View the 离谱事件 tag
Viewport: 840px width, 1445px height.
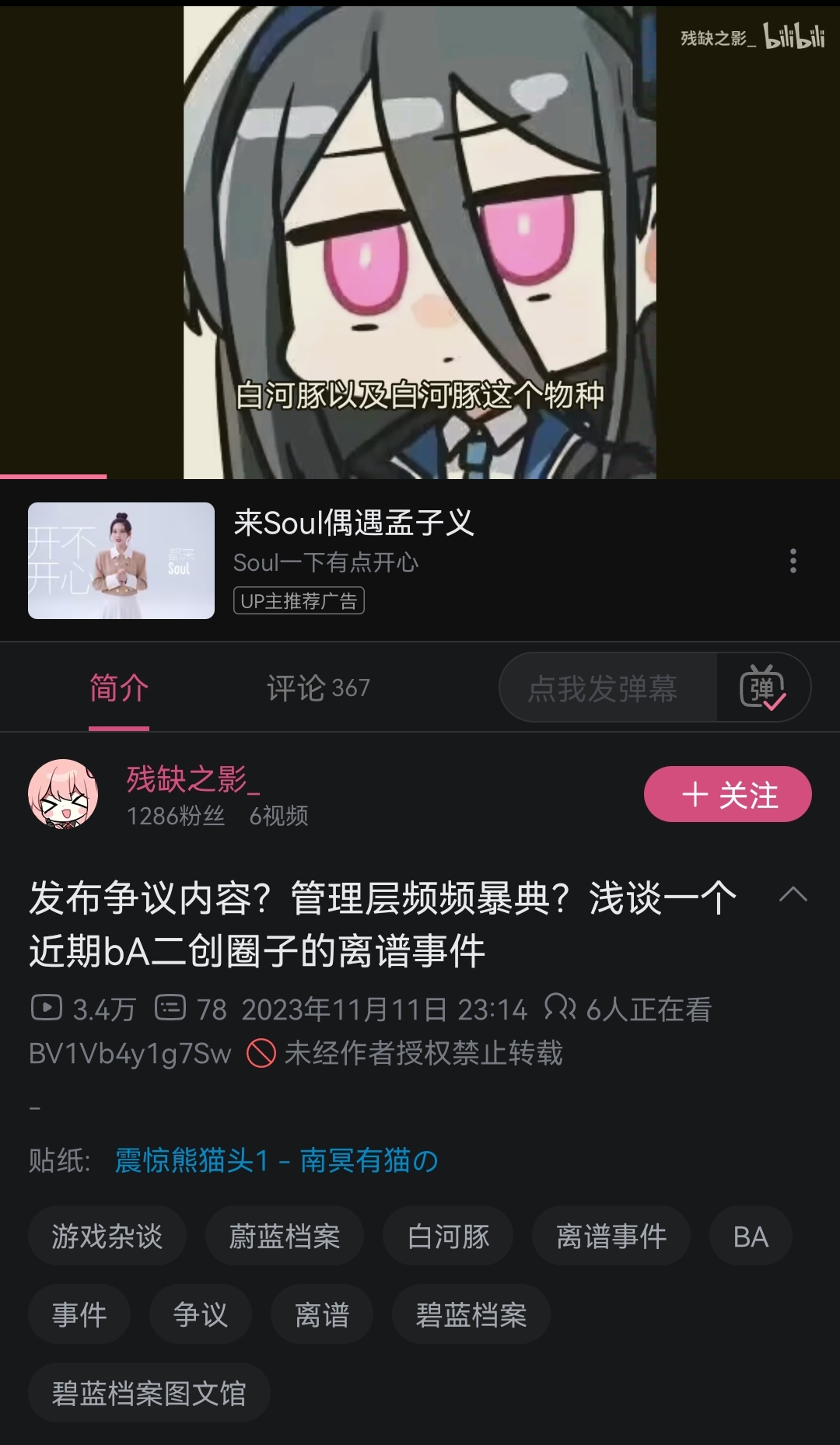point(611,1236)
